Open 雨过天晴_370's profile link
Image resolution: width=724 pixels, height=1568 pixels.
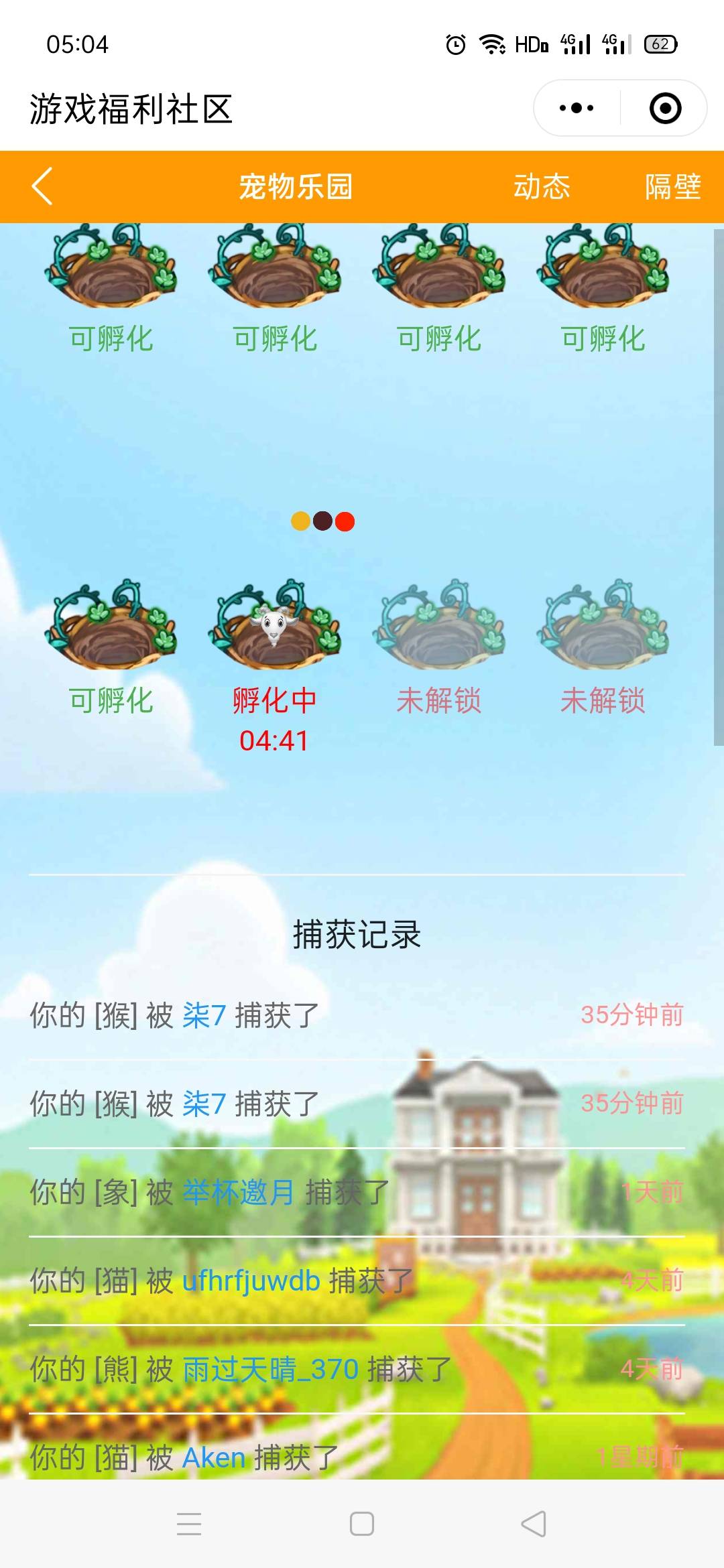point(271,1369)
